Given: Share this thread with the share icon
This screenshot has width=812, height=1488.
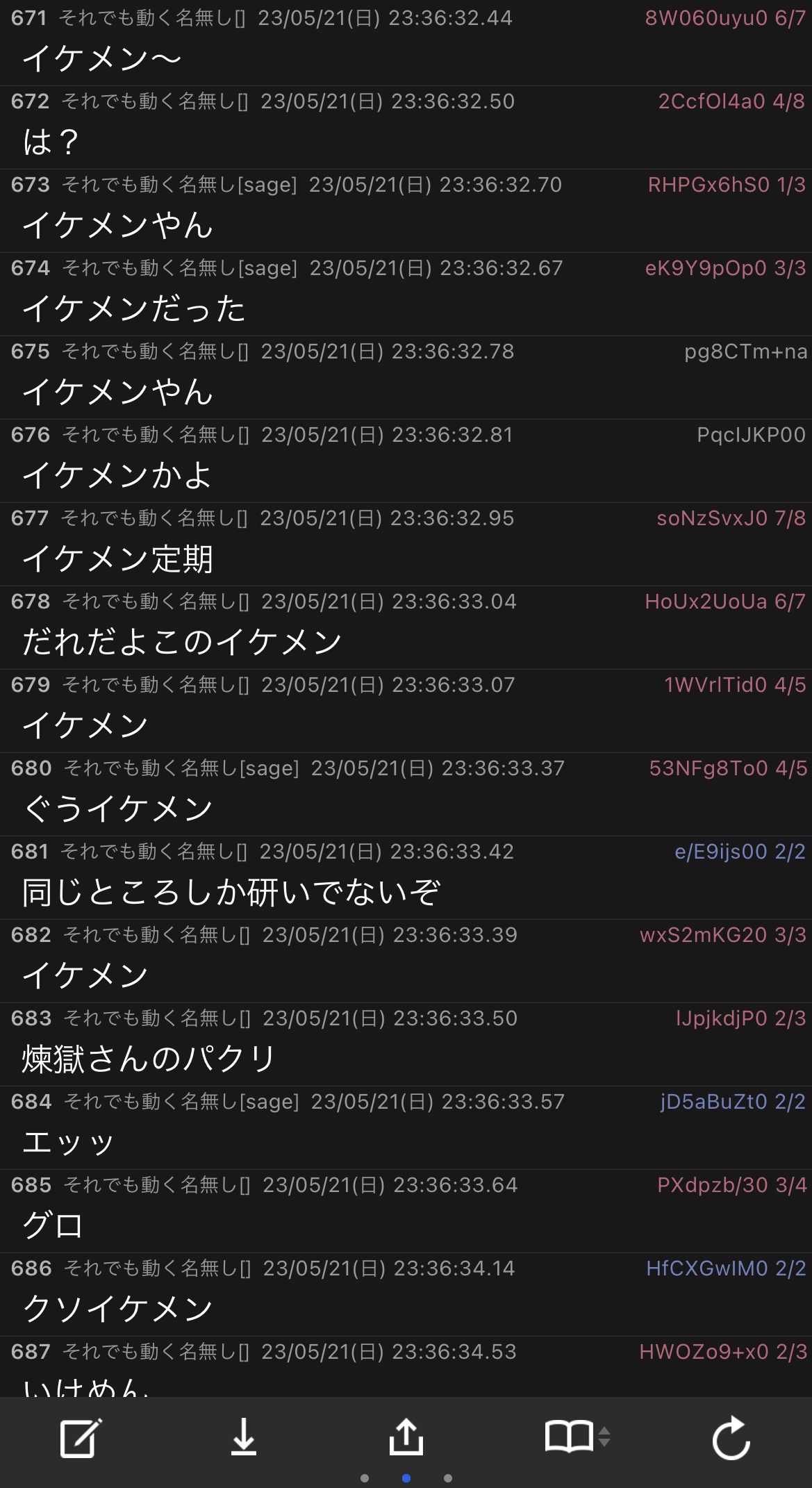Looking at the screenshot, I should 406,1437.
